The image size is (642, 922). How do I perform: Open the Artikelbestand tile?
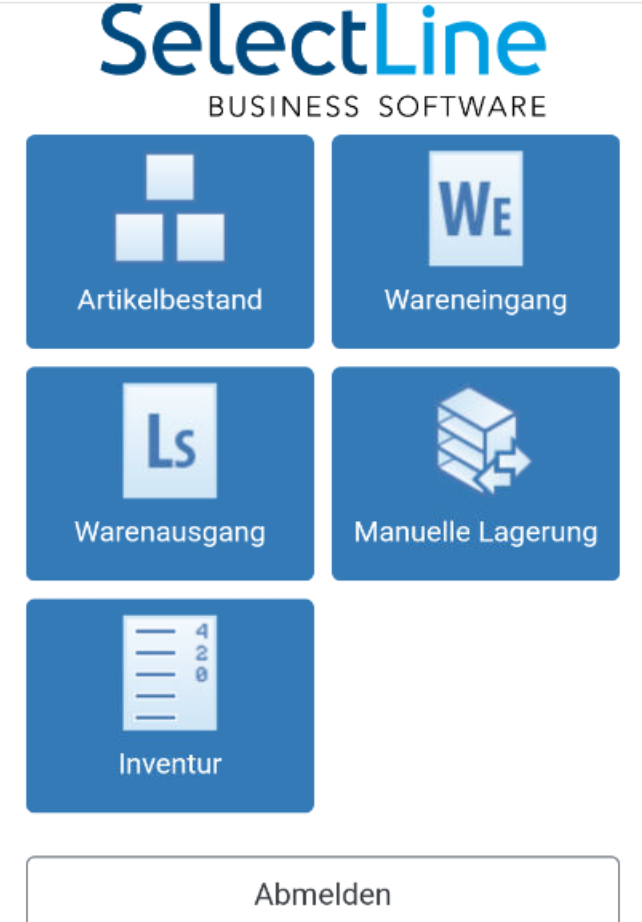tap(170, 242)
